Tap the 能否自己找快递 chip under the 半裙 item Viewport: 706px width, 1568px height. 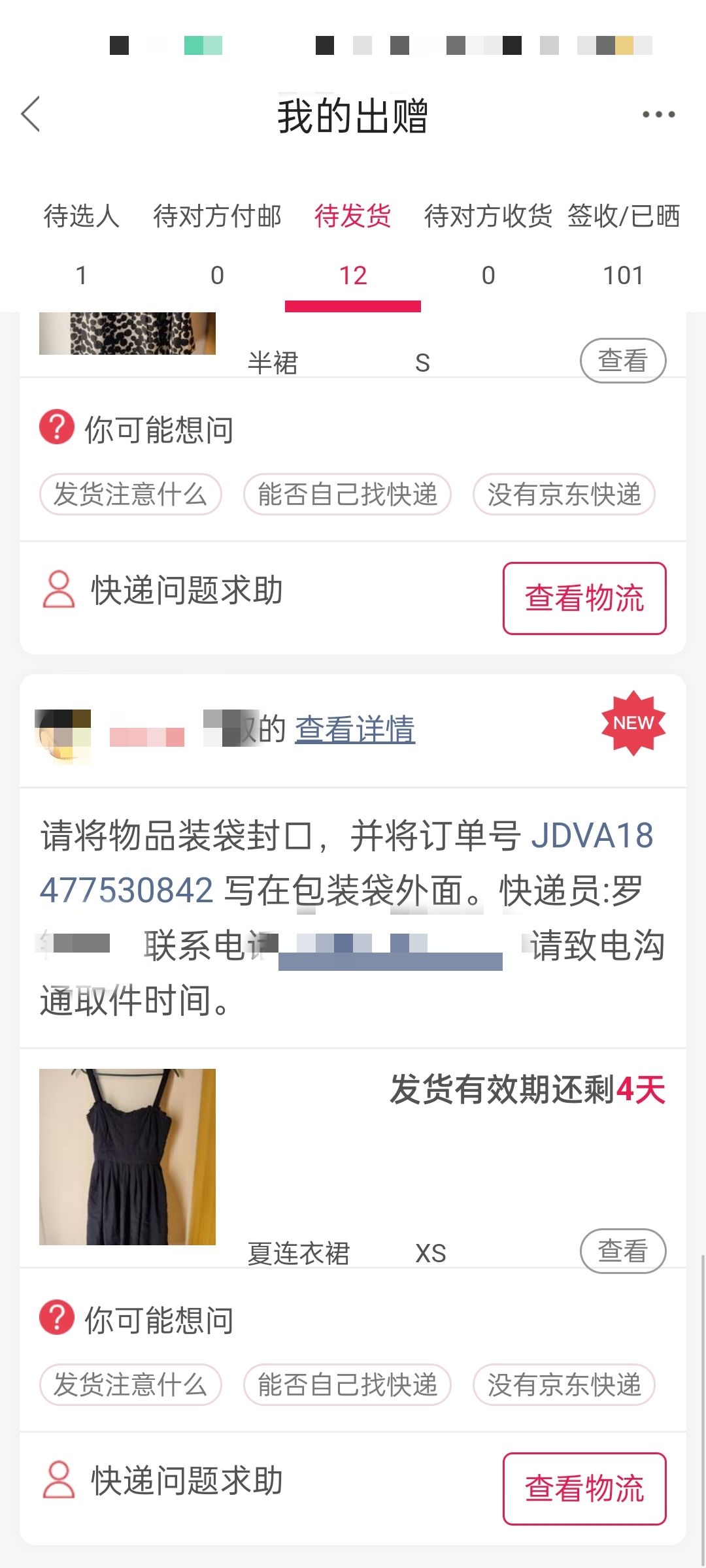[x=347, y=494]
